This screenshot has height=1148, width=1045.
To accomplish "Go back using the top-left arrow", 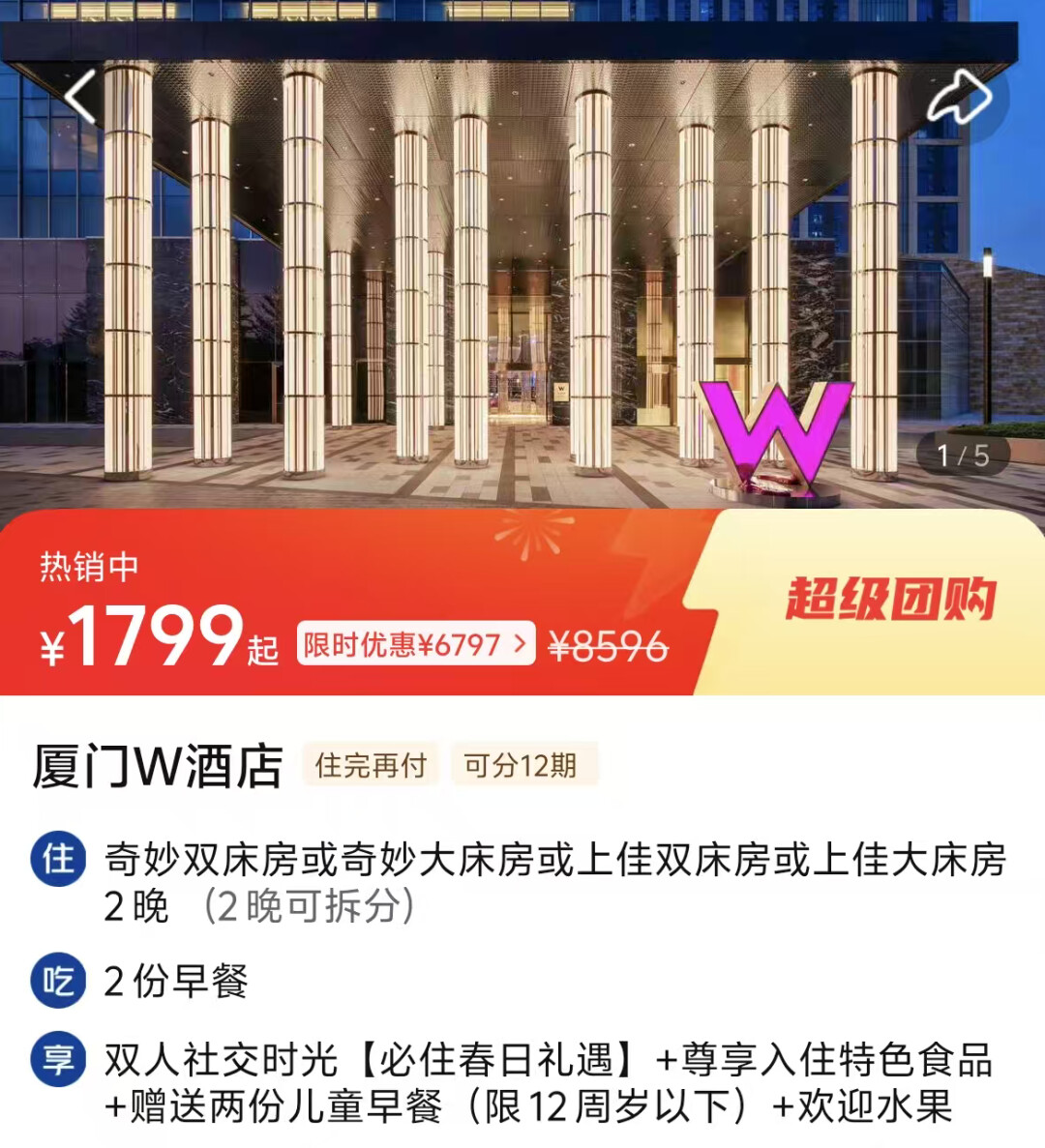I will click(80, 97).
